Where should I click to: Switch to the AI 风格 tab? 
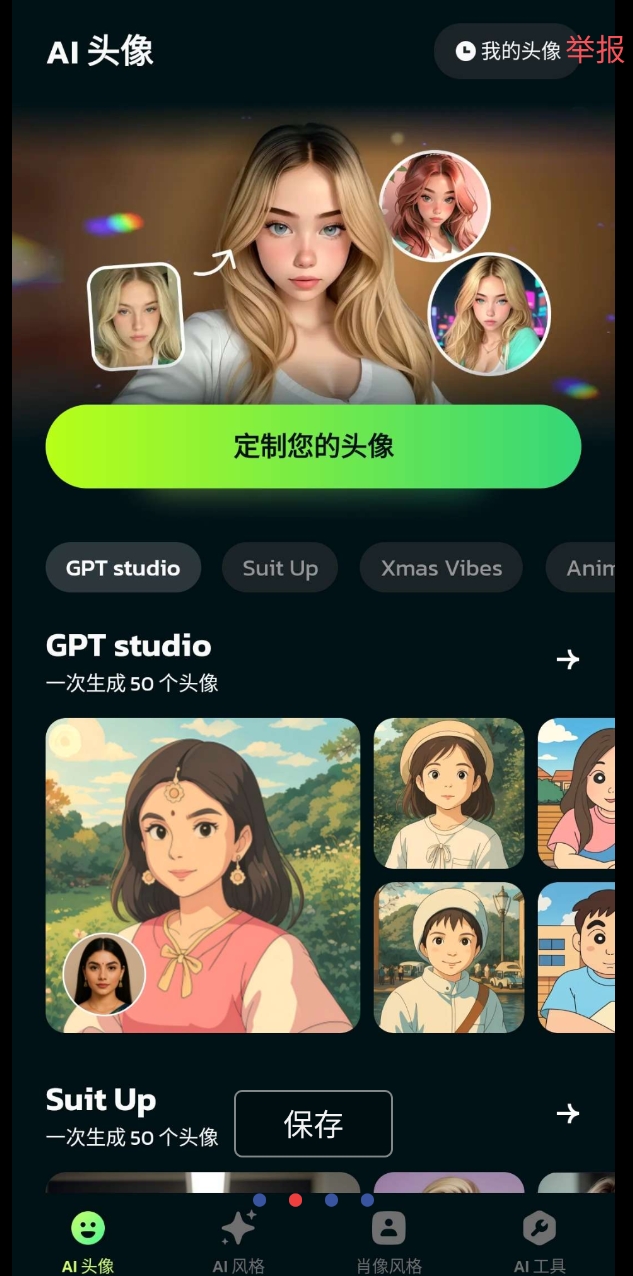(238, 1240)
